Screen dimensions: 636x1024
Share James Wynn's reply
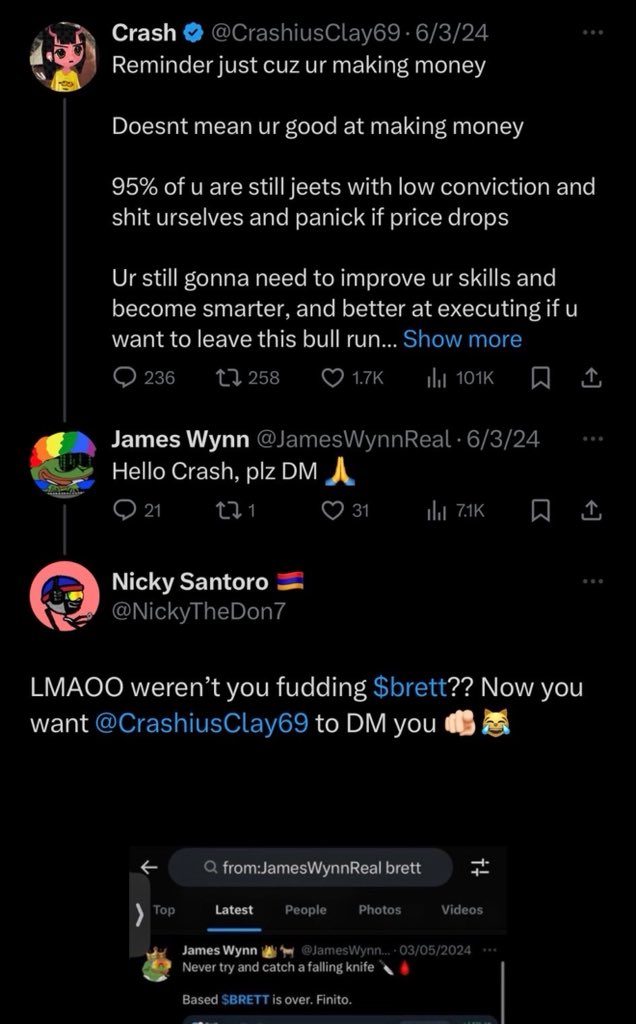(x=590, y=511)
